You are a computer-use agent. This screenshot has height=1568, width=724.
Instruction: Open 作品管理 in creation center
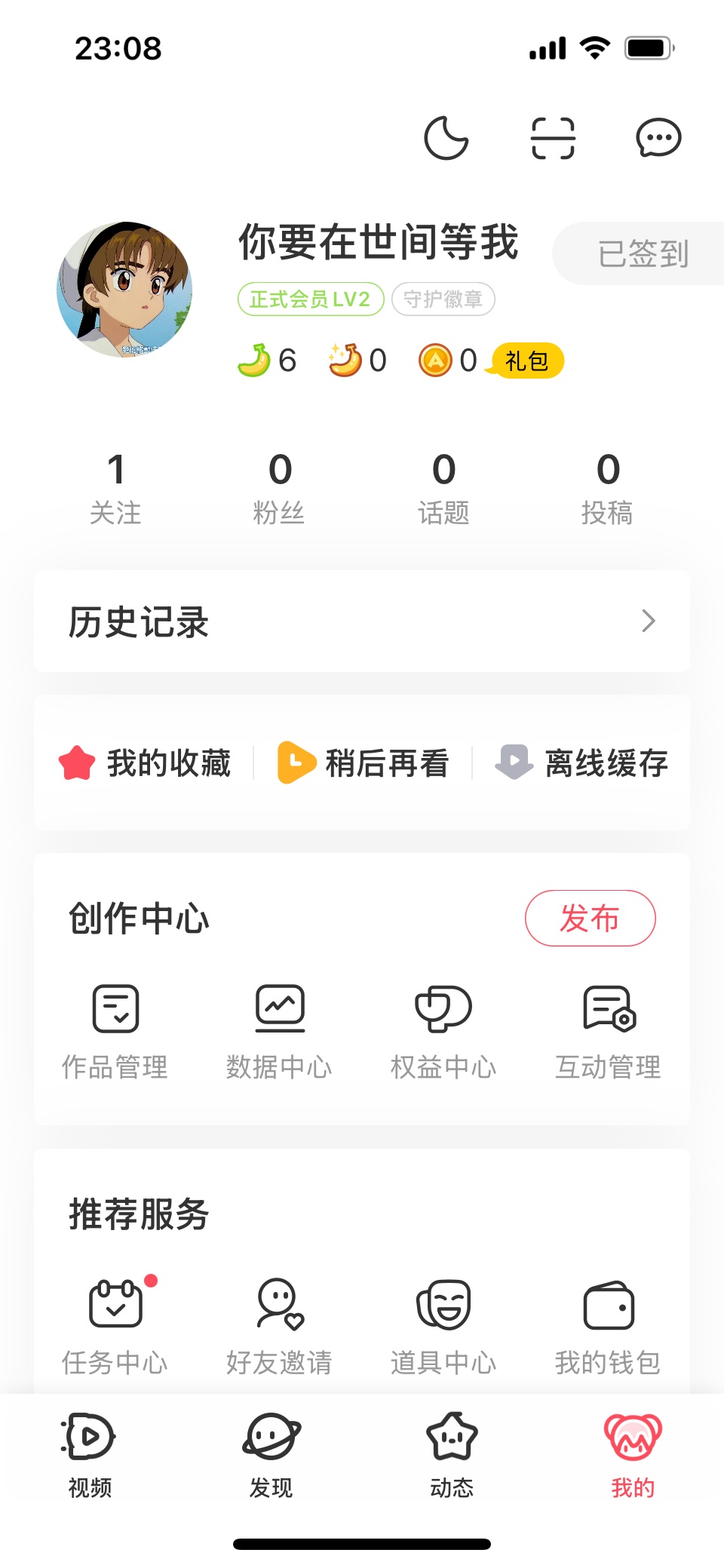tap(115, 1030)
